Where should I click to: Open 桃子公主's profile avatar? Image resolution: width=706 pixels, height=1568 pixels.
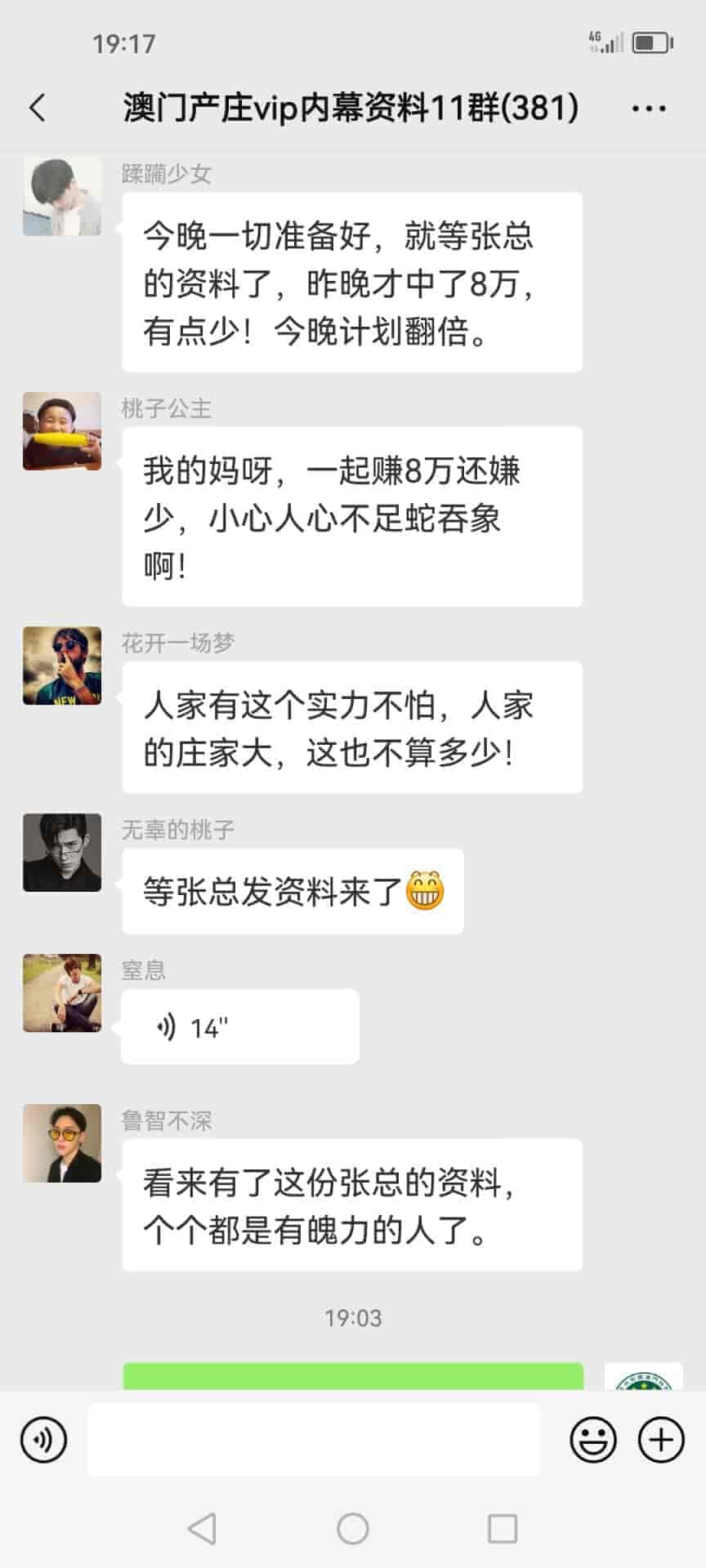(62, 431)
